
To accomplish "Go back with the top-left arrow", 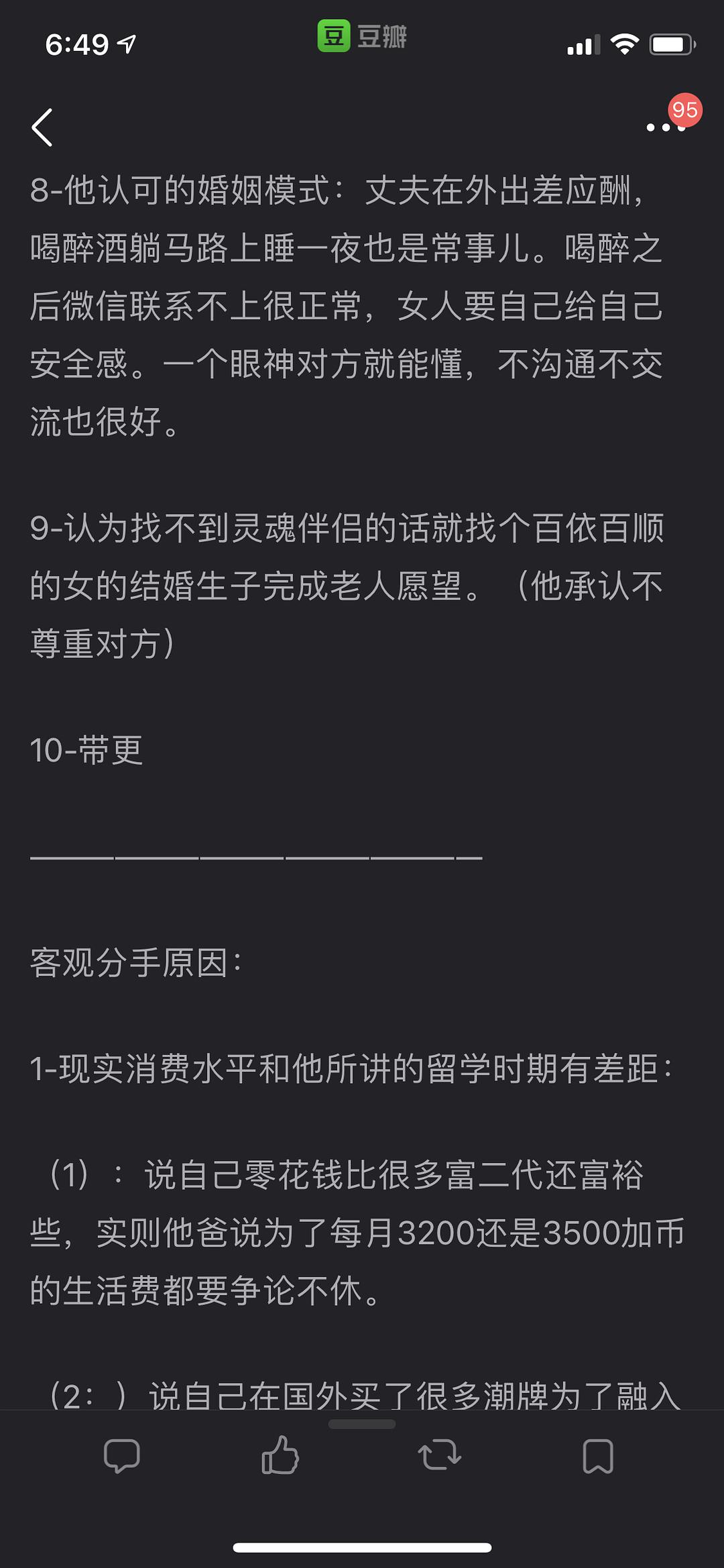I will [42, 127].
